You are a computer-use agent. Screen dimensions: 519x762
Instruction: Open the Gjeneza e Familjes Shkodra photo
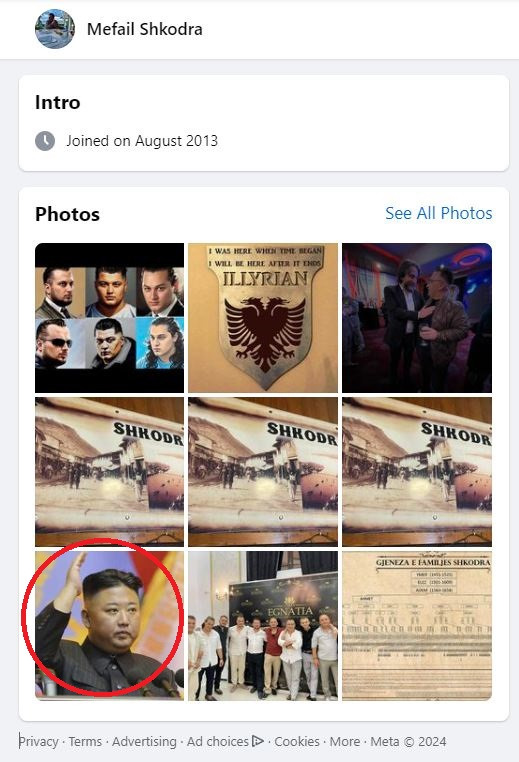[x=417, y=625]
